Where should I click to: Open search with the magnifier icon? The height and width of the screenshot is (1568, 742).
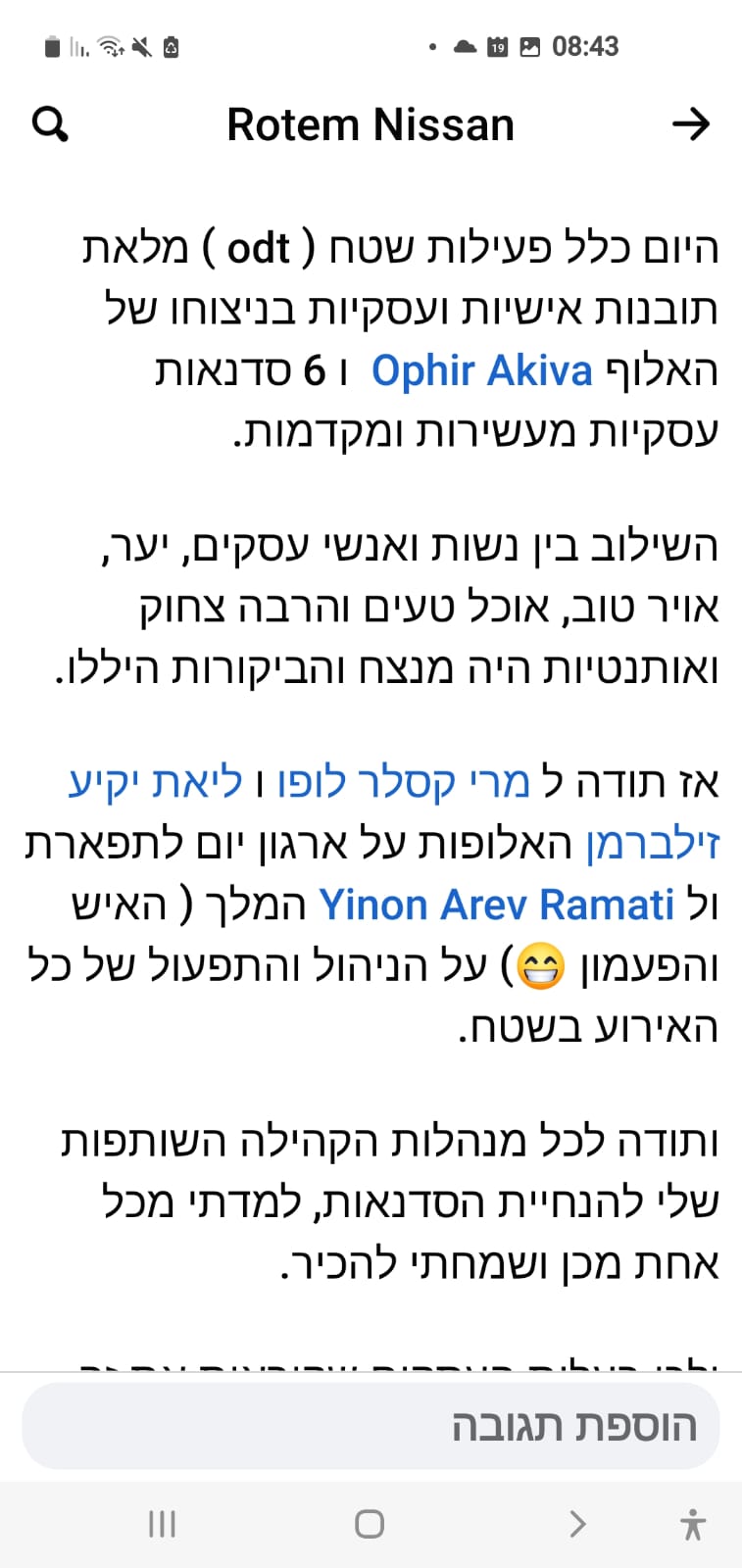coord(50,124)
